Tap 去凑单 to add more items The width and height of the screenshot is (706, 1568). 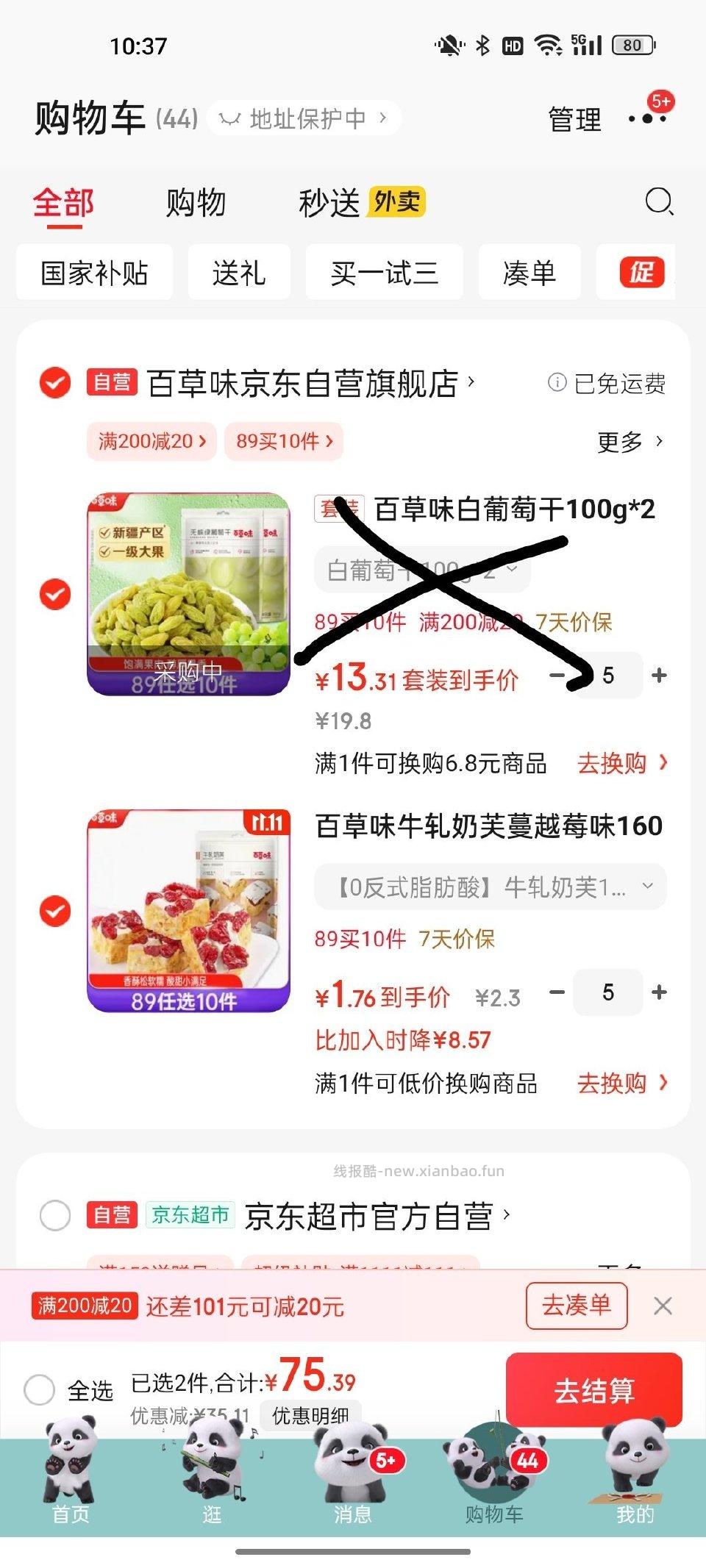[577, 1306]
